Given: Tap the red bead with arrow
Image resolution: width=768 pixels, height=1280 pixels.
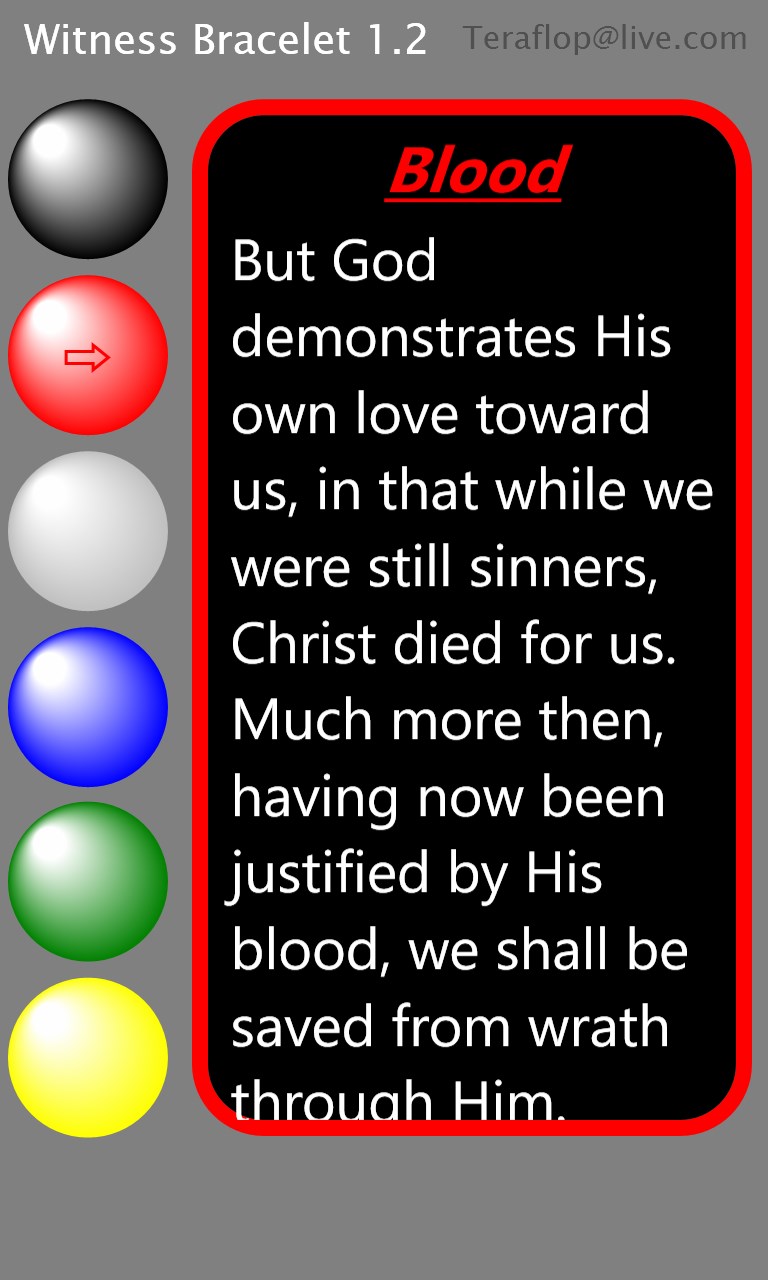Looking at the screenshot, I should coord(88,355).
